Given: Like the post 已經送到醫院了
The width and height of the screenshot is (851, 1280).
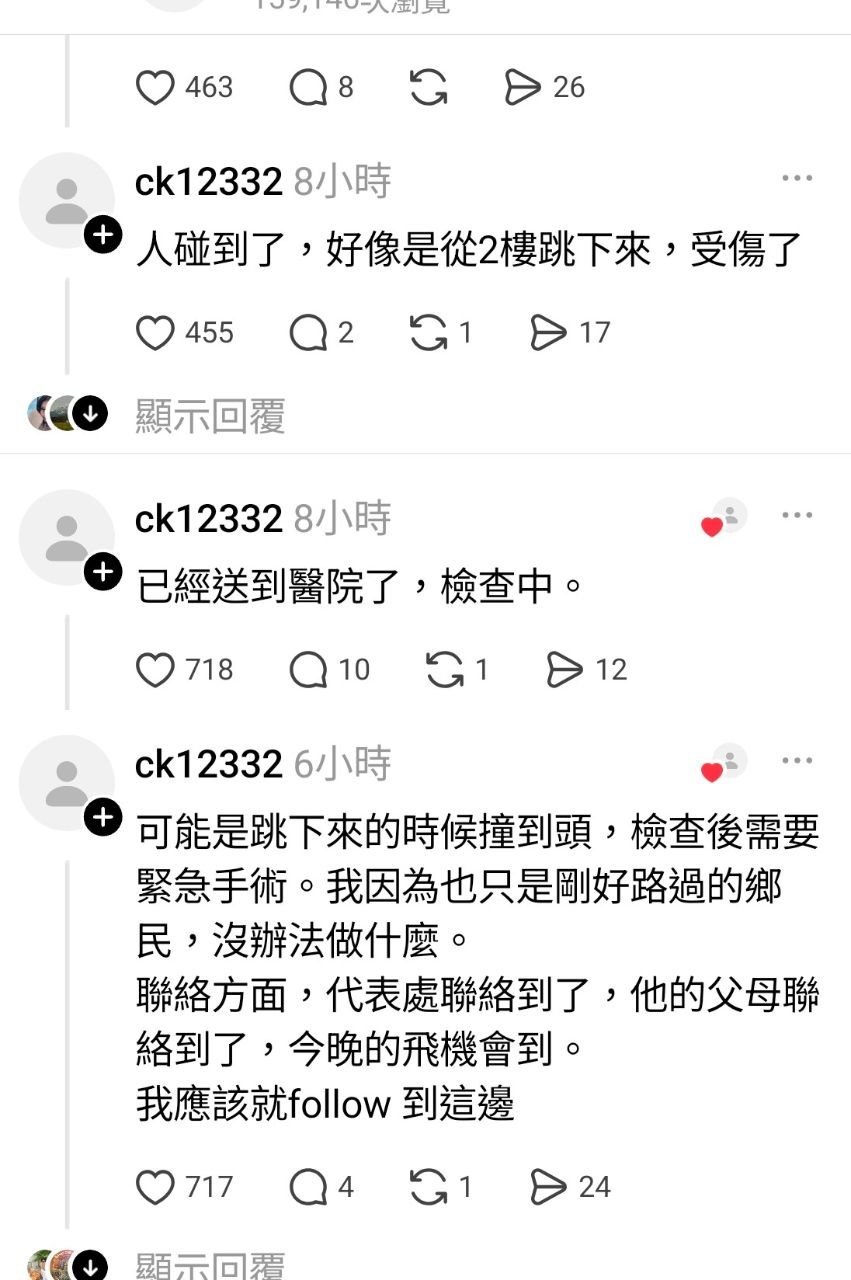Looking at the screenshot, I should [155, 670].
